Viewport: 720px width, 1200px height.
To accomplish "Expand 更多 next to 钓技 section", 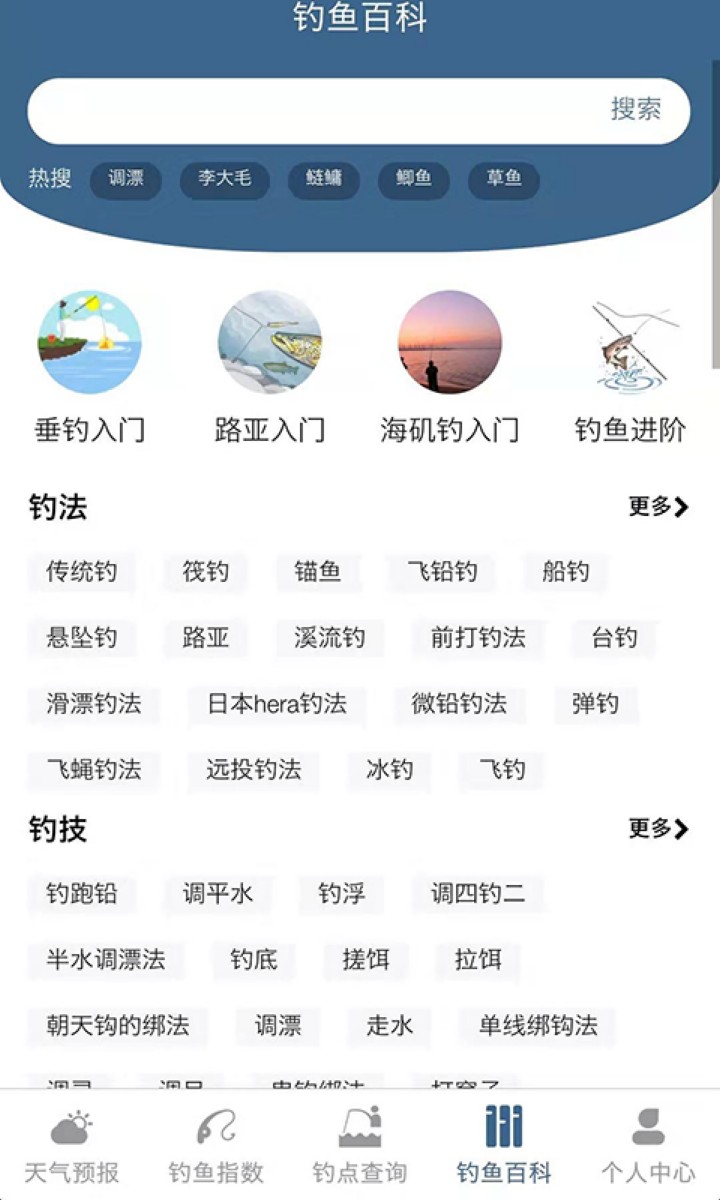I will click(658, 830).
